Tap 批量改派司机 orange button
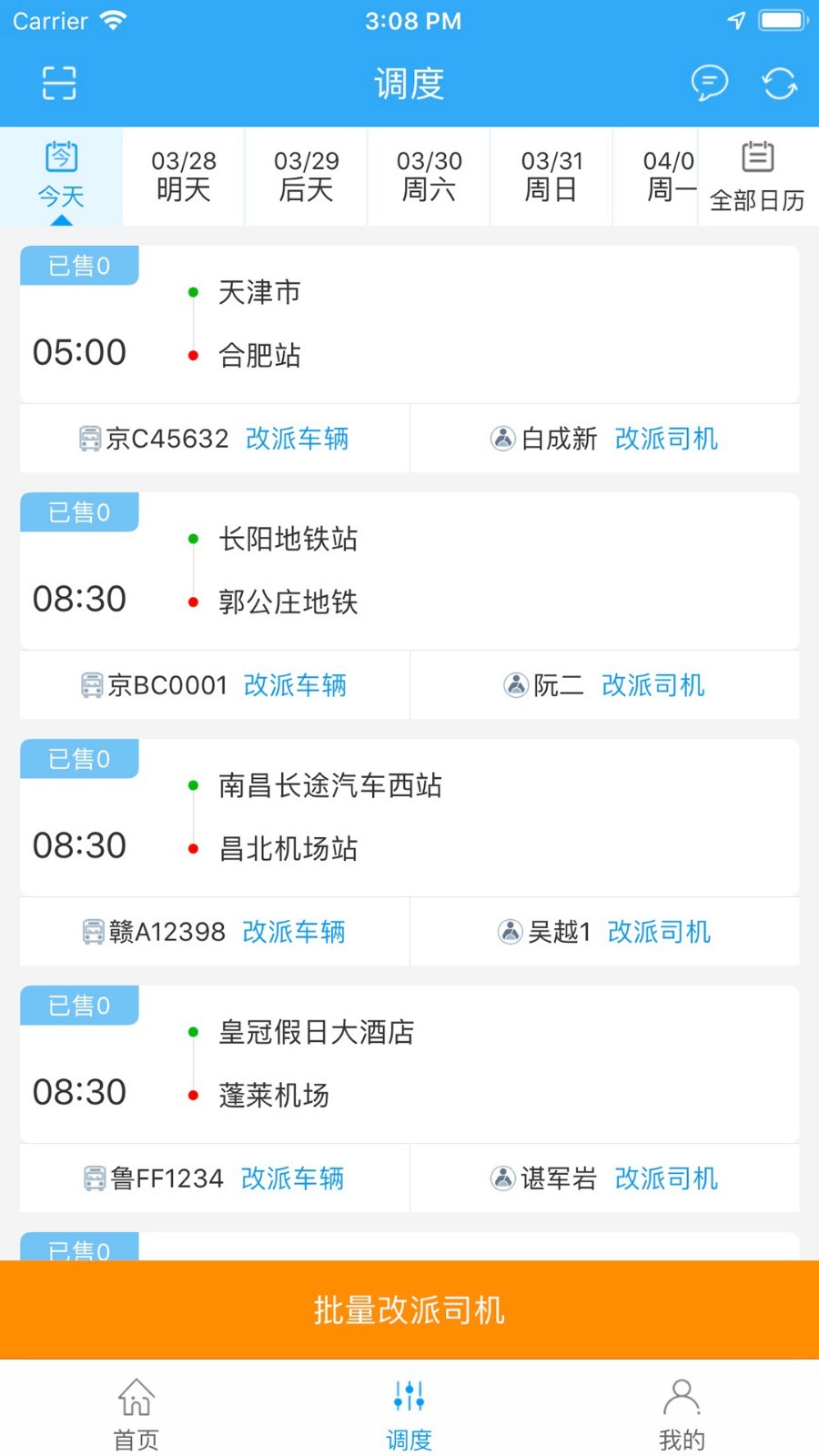Image resolution: width=819 pixels, height=1456 pixels. click(409, 1309)
